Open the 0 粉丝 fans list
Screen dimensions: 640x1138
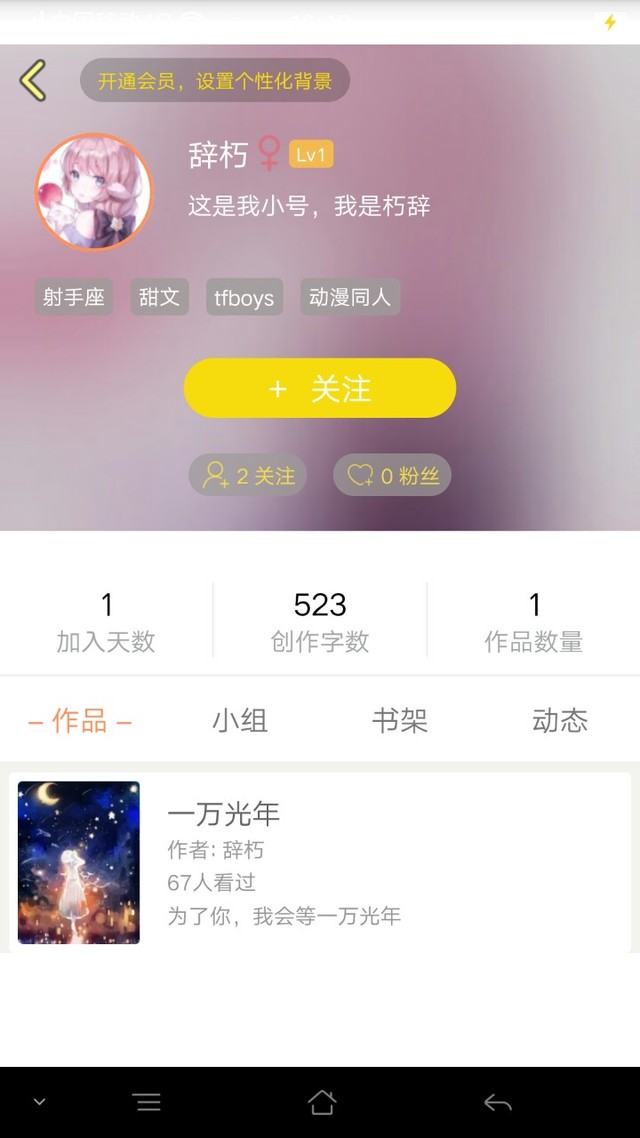392,475
